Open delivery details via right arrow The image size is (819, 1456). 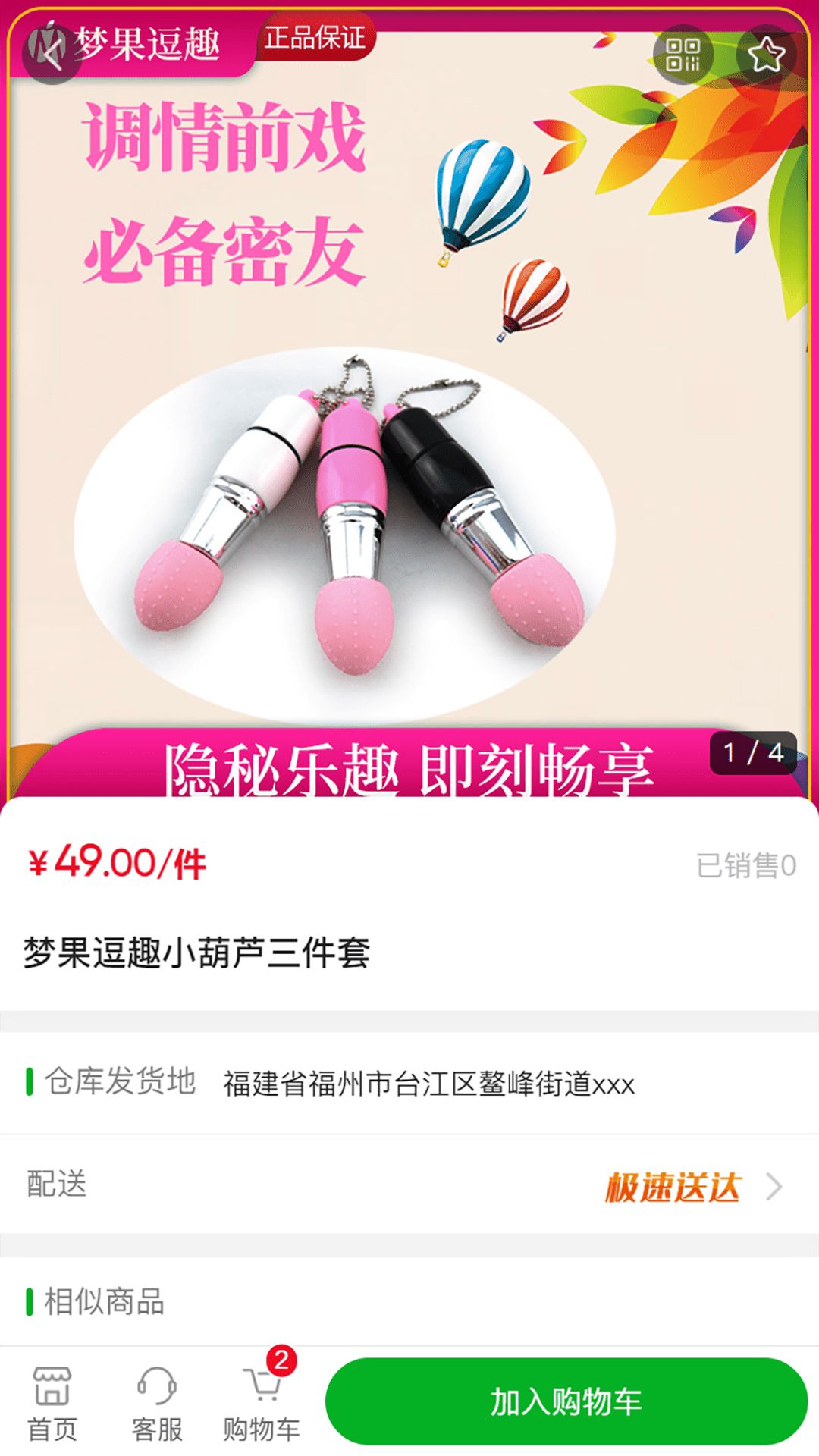coord(775,1187)
